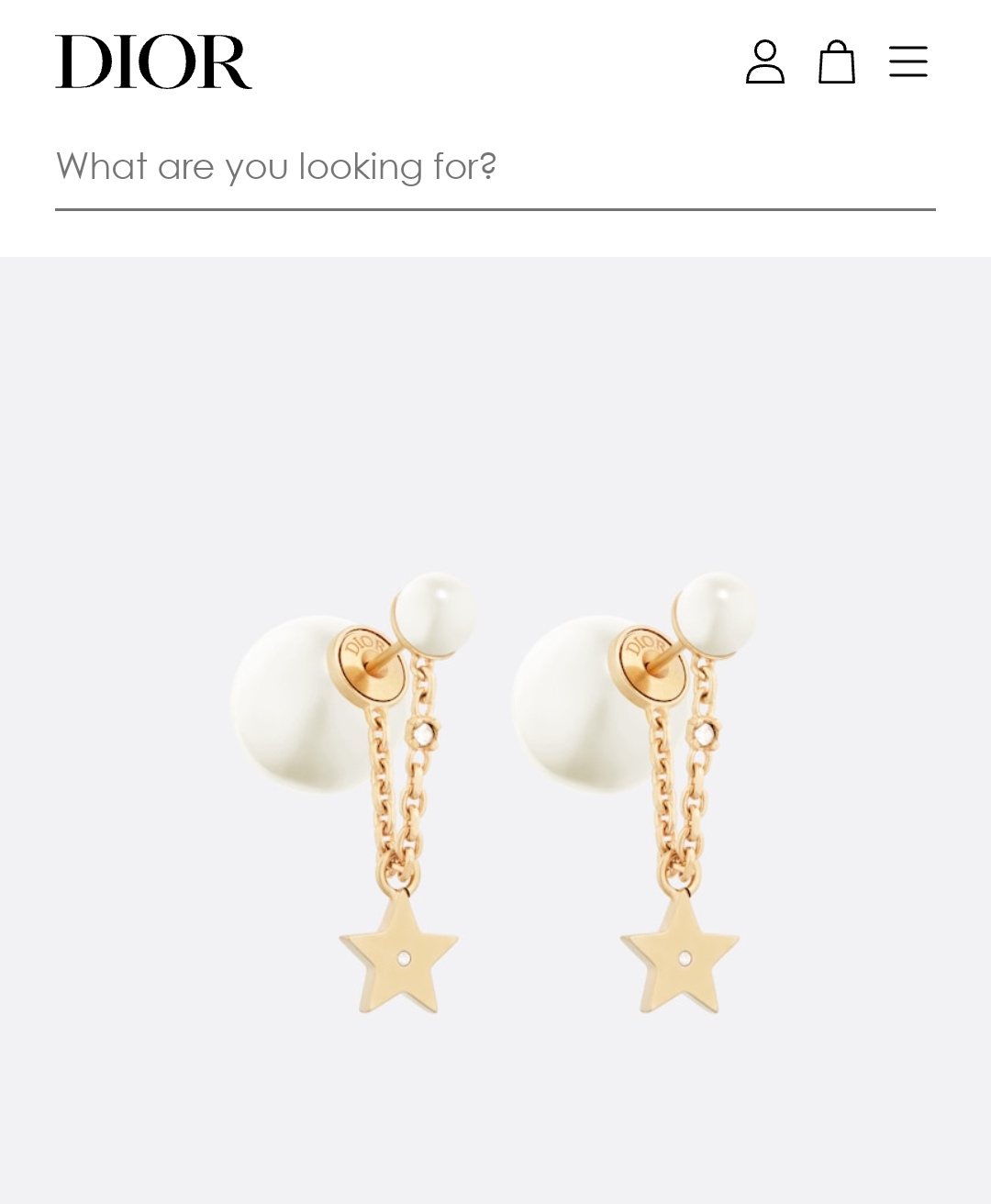Open the star earrings product image

[495, 789]
